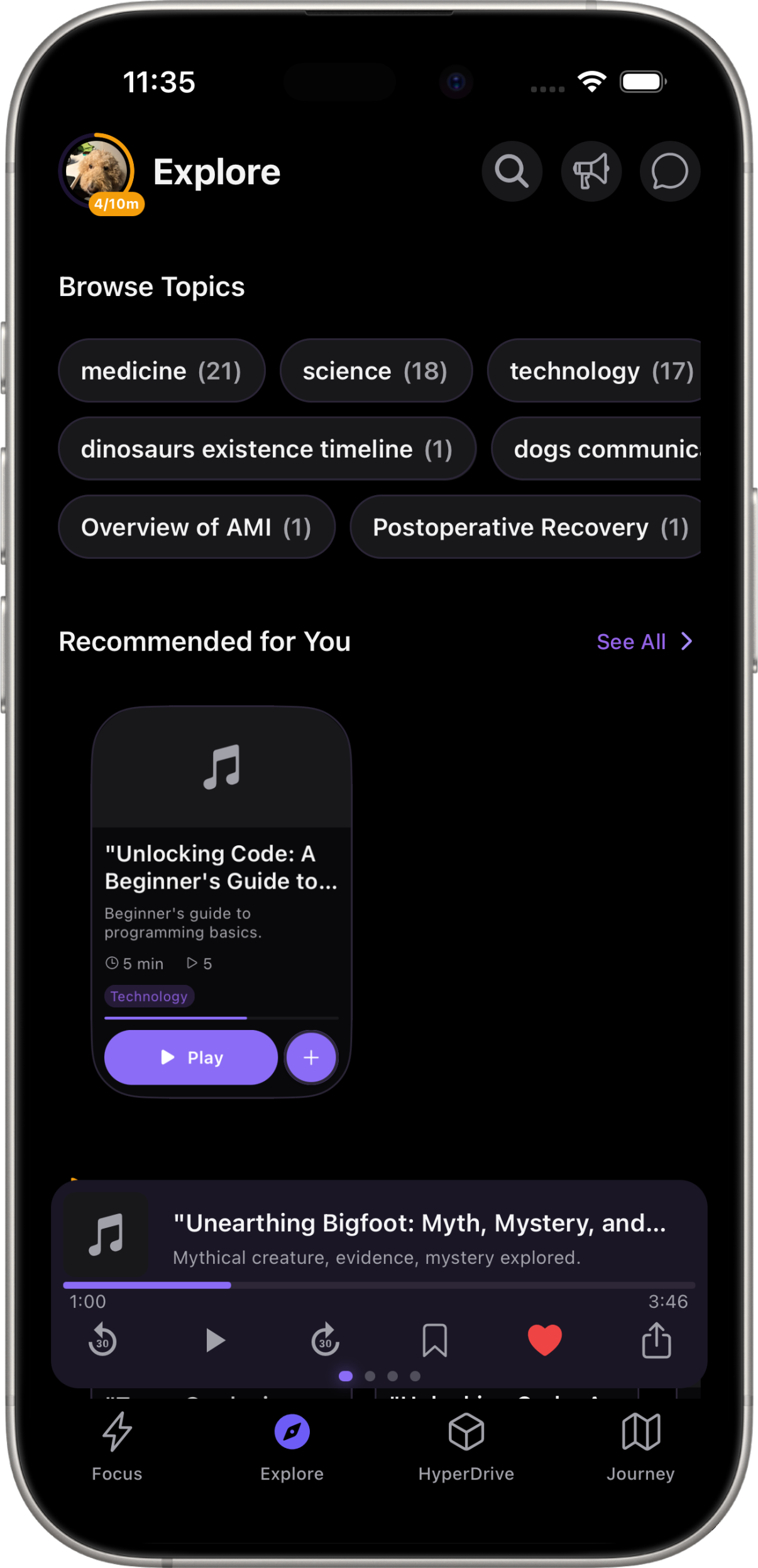
Task: Open profile avatar with 4/10m badge
Action: (x=97, y=171)
